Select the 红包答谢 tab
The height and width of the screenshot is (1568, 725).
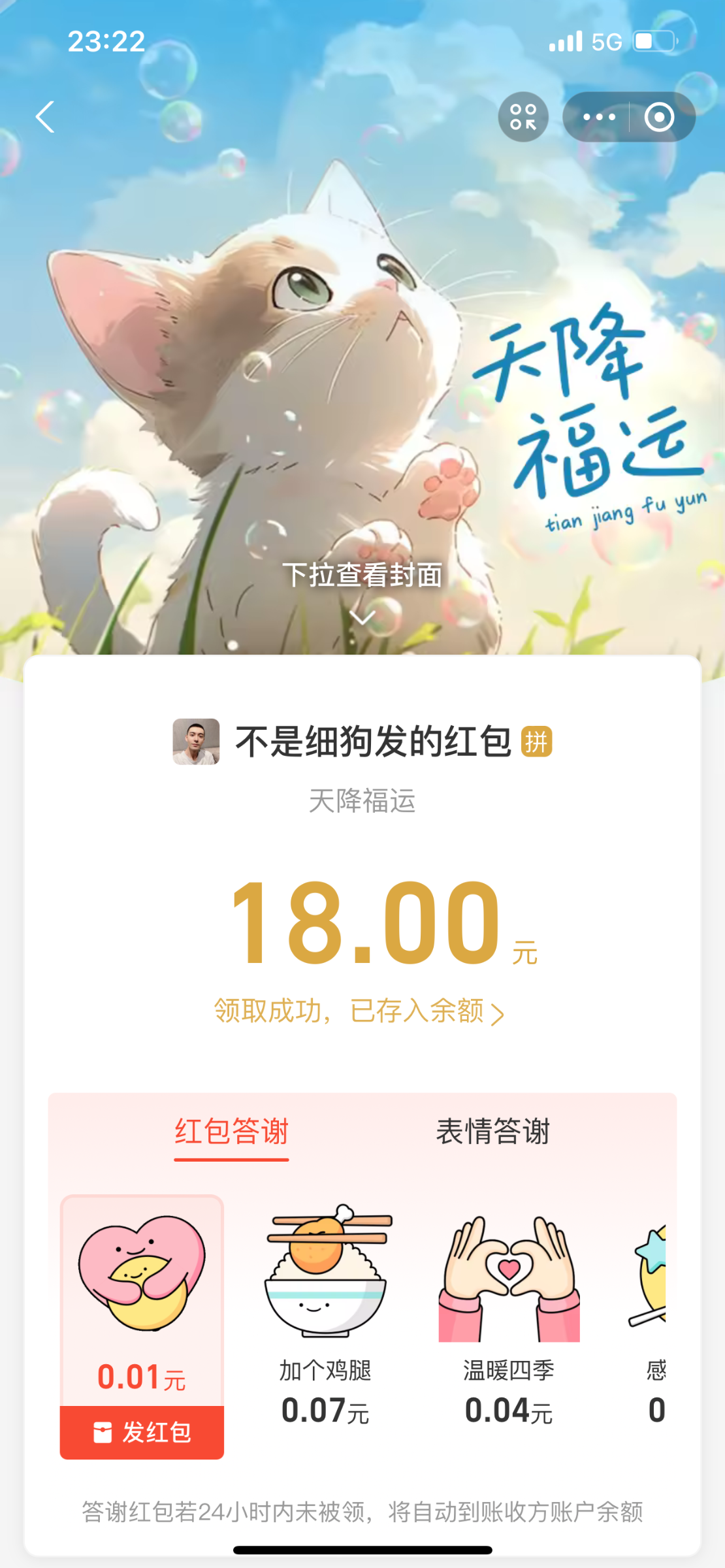[231, 1132]
